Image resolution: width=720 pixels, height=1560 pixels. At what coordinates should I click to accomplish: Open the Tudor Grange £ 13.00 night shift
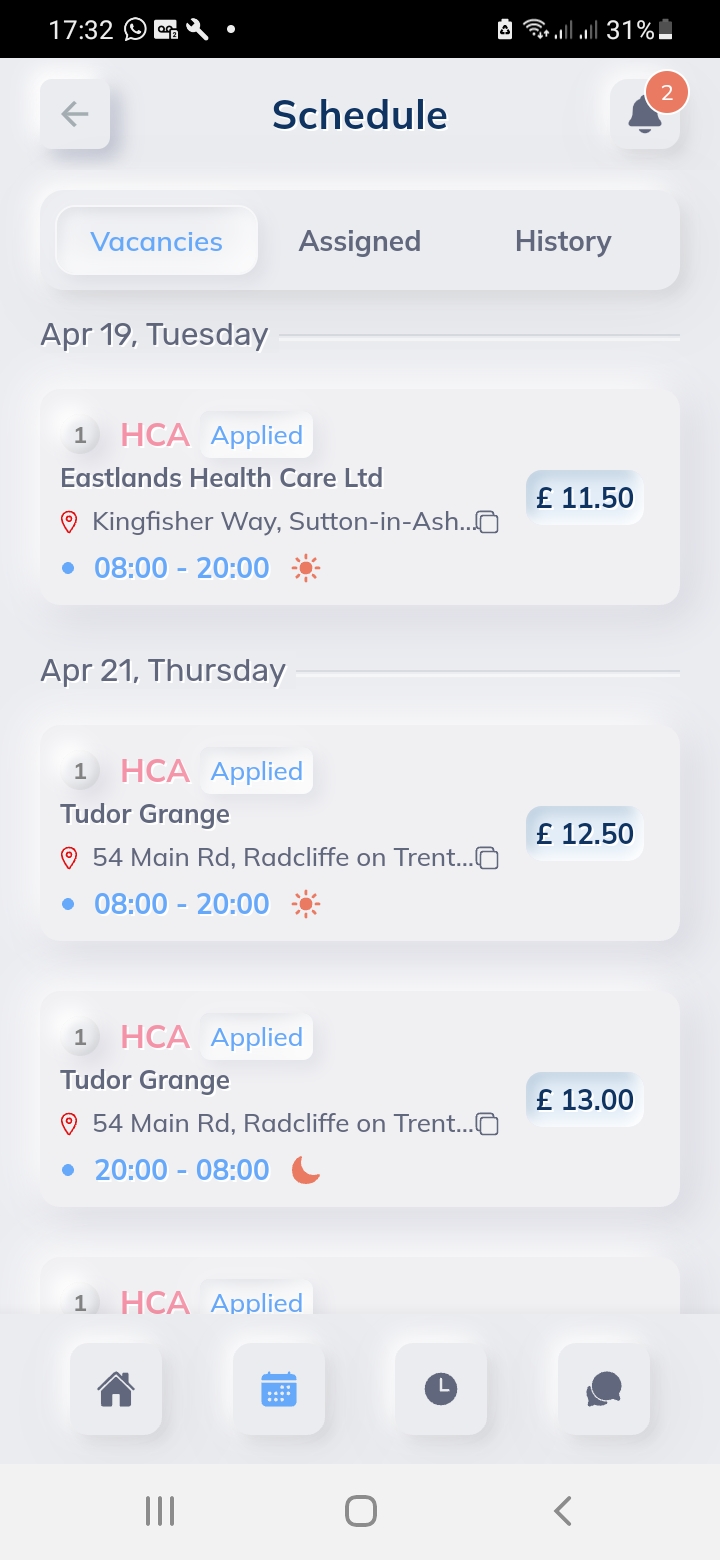pyautogui.click(x=360, y=1099)
